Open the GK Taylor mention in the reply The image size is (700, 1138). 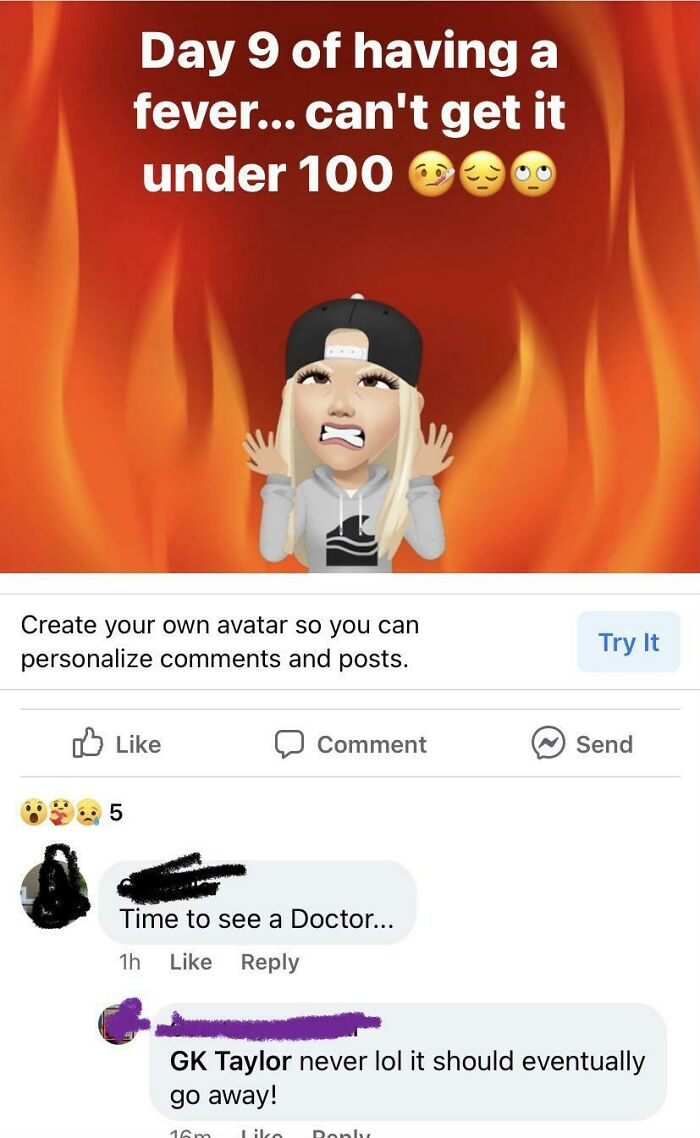point(230,1061)
